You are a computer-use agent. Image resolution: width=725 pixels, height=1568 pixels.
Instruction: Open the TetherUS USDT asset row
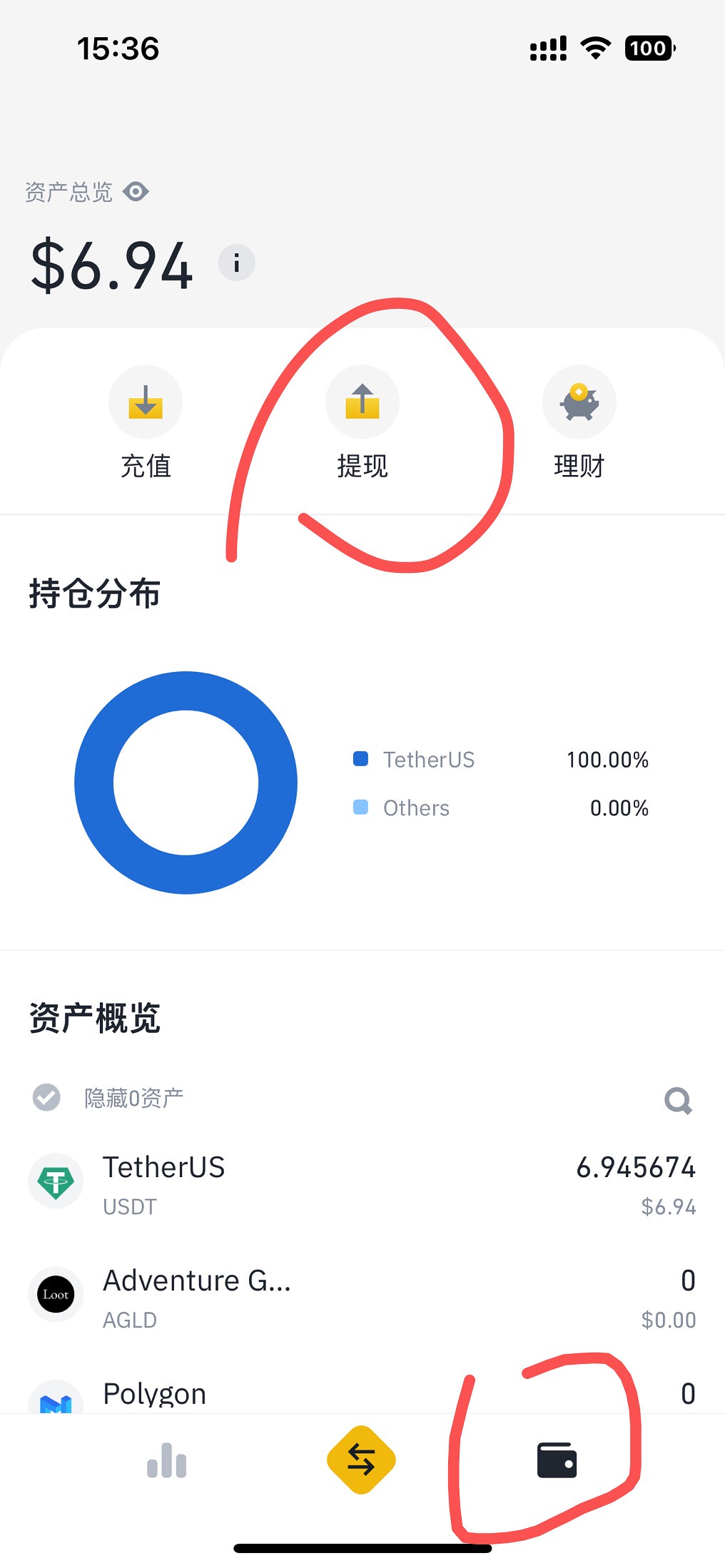coord(362,1185)
